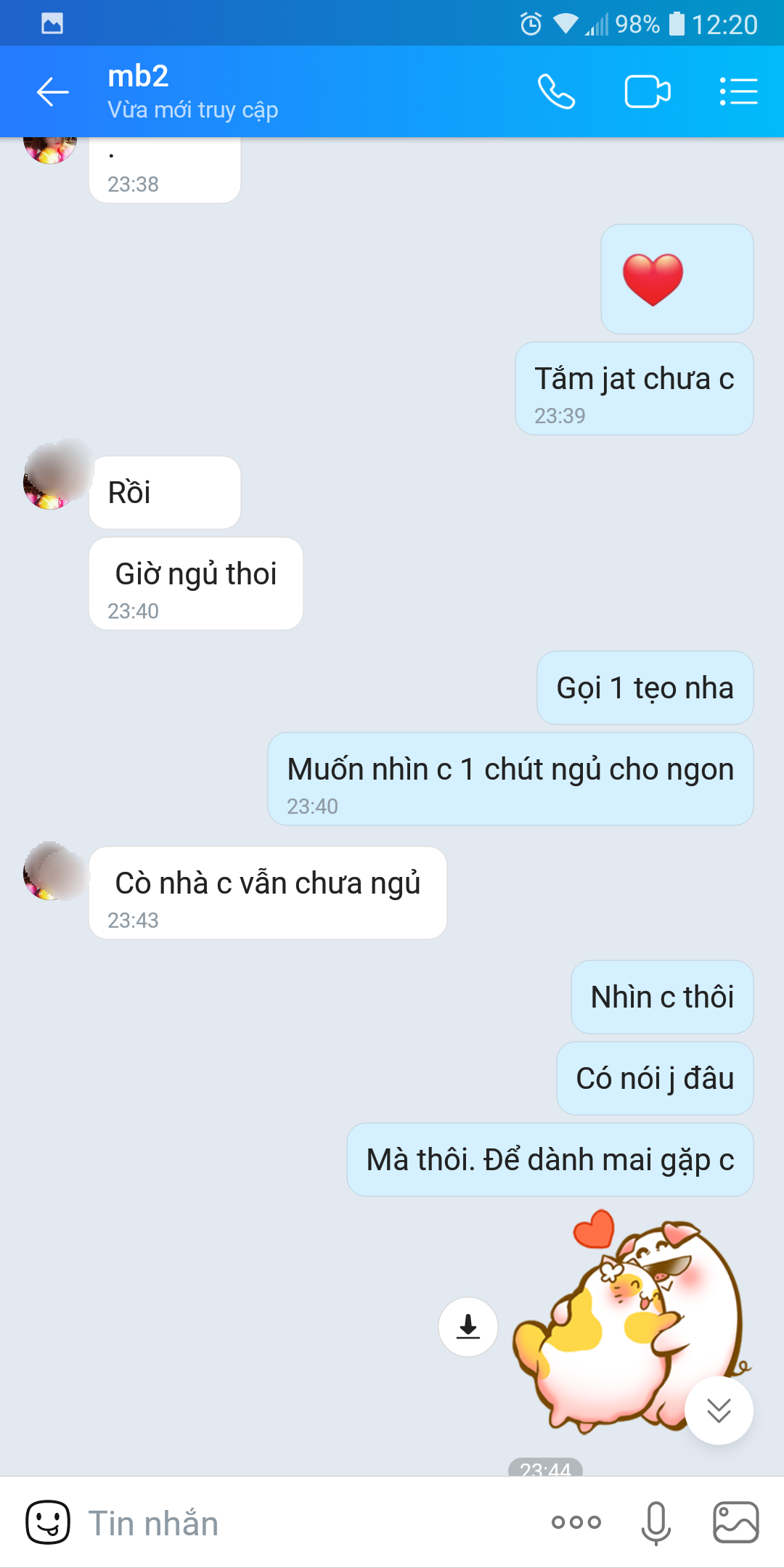Viewport: 784px width, 1568px height.
Task: Go back from mb2 chat
Action: pos(52,92)
